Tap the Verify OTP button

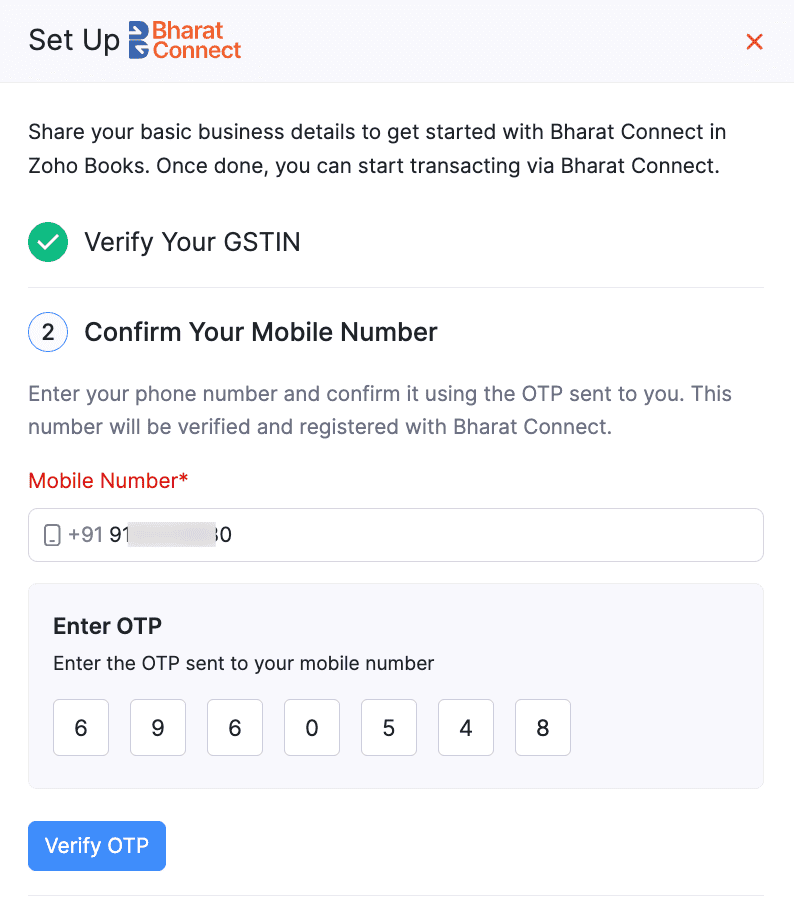click(97, 846)
